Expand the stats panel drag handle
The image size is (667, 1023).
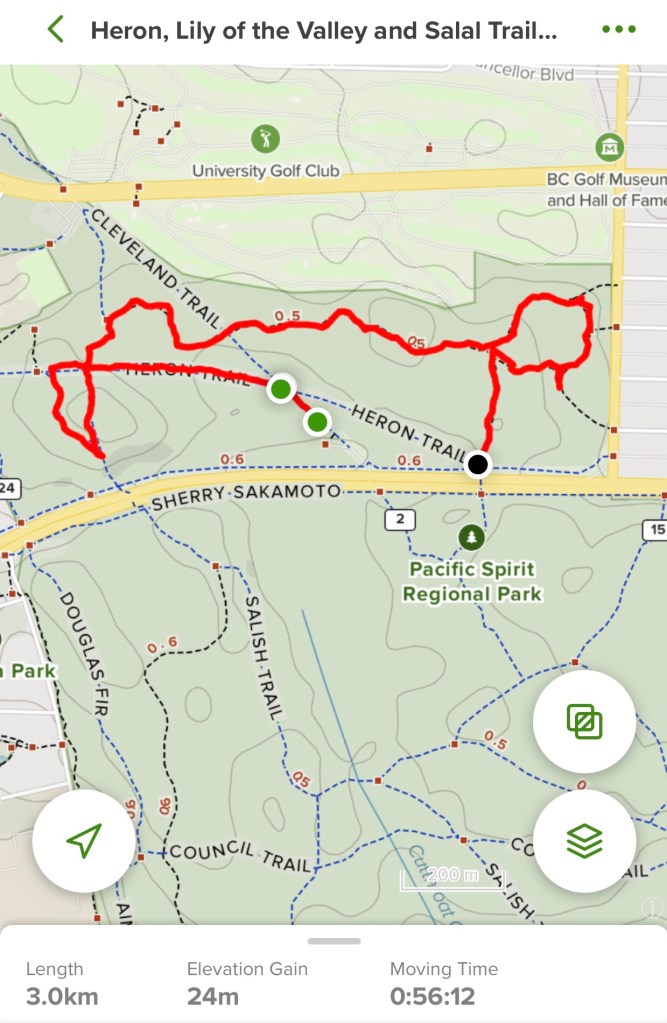(x=334, y=941)
